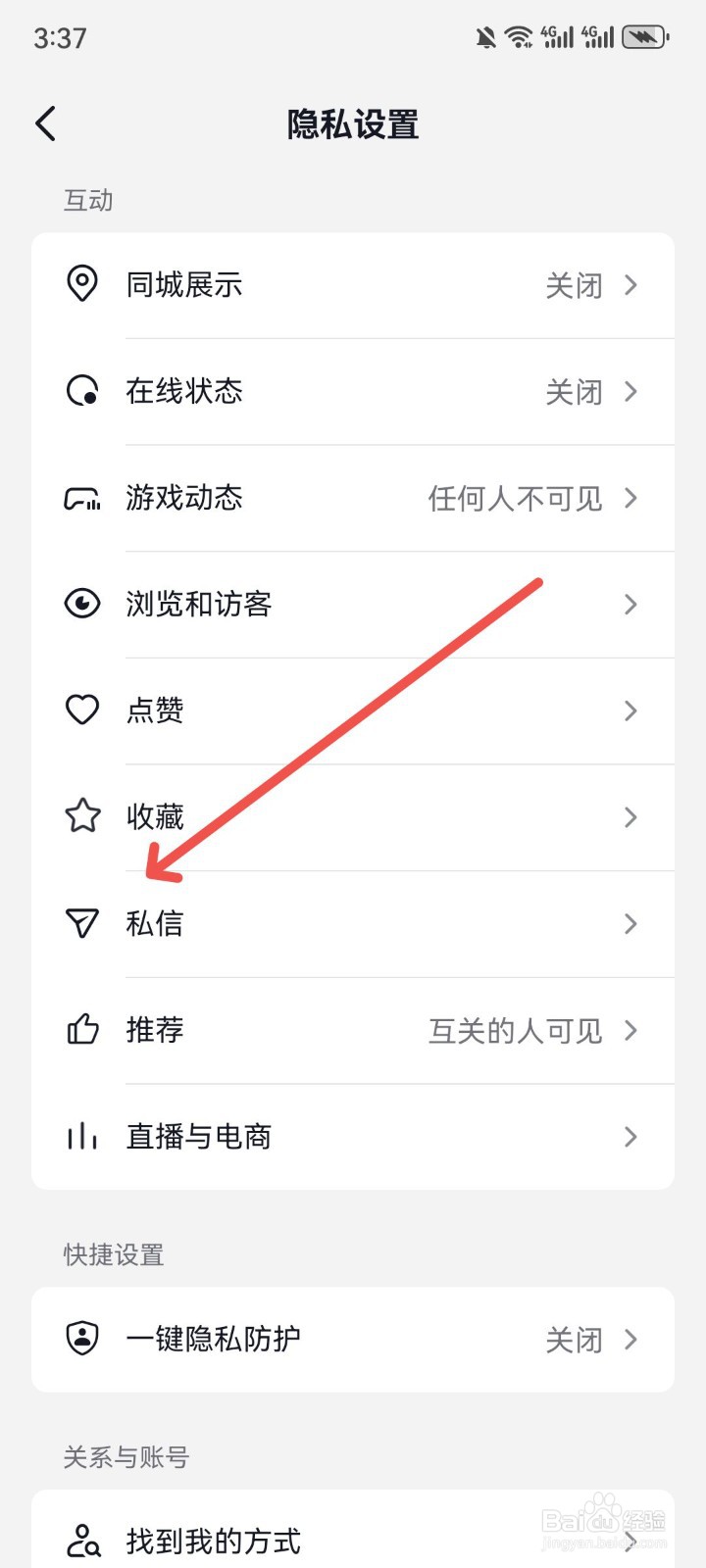Click the 隐私设置 page title
This screenshot has width=706, height=1568.
click(353, 123)
